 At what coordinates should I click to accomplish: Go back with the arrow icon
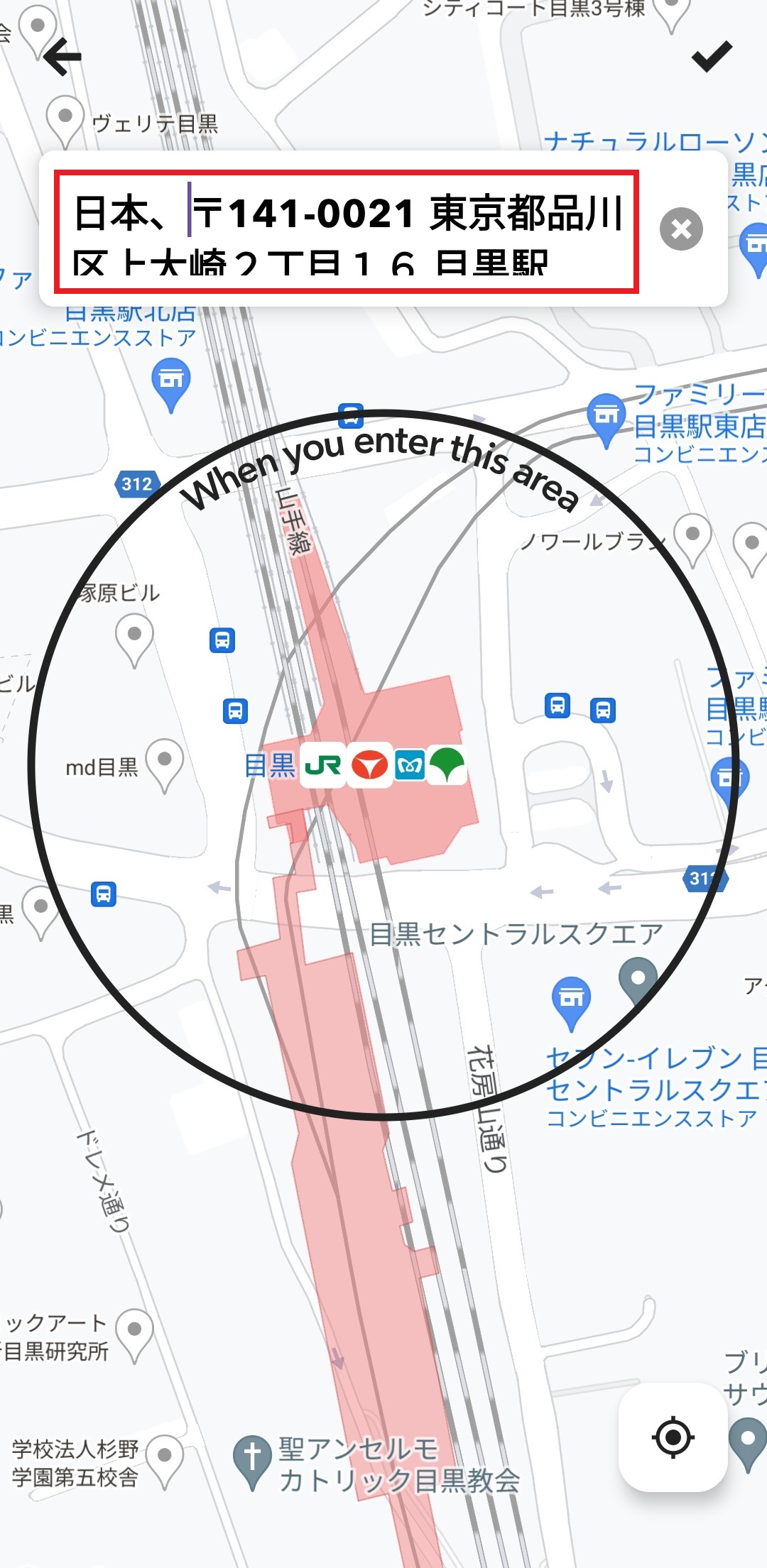tap(62, 57)
